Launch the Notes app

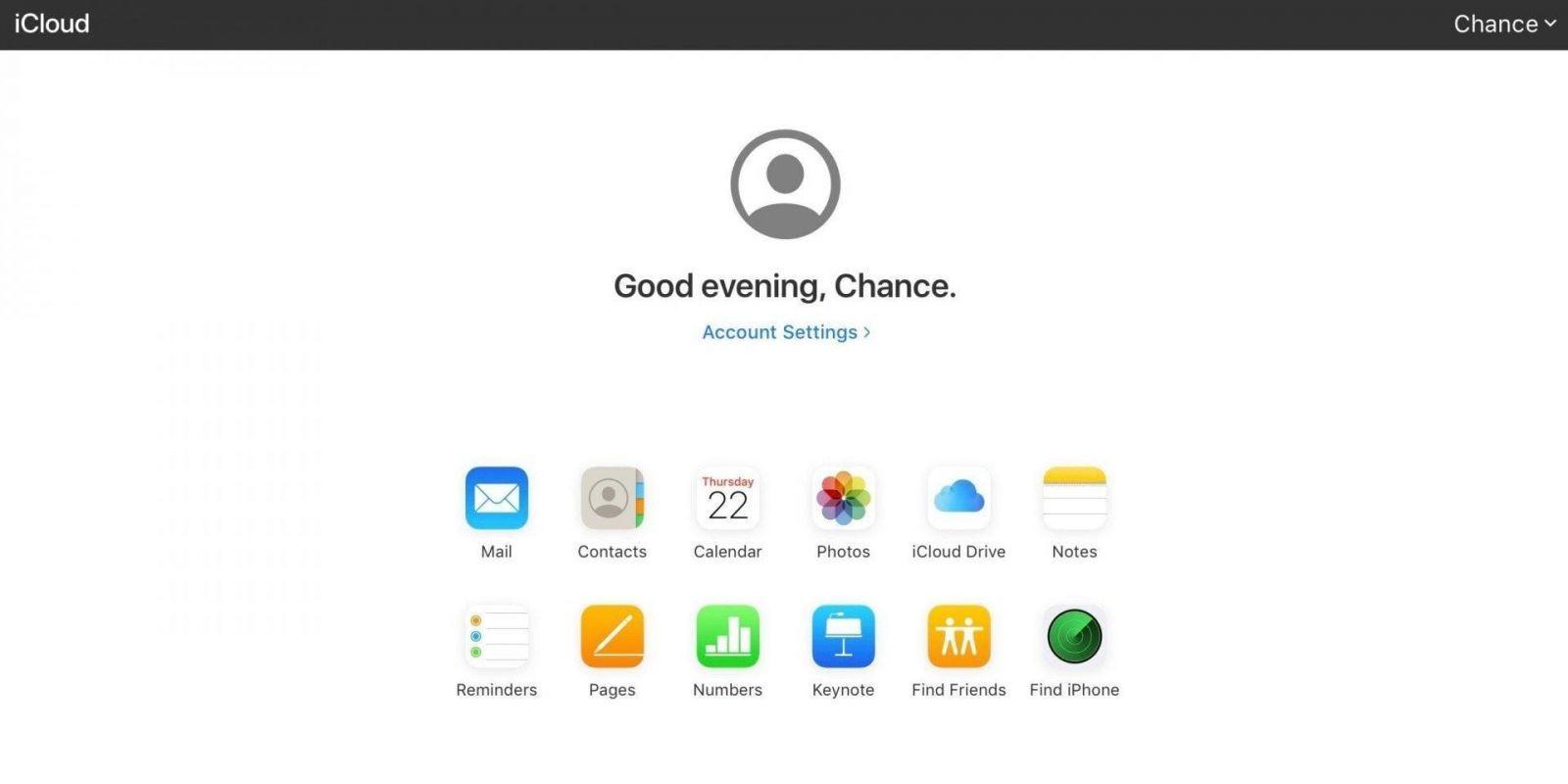(x=1074, y=499)
